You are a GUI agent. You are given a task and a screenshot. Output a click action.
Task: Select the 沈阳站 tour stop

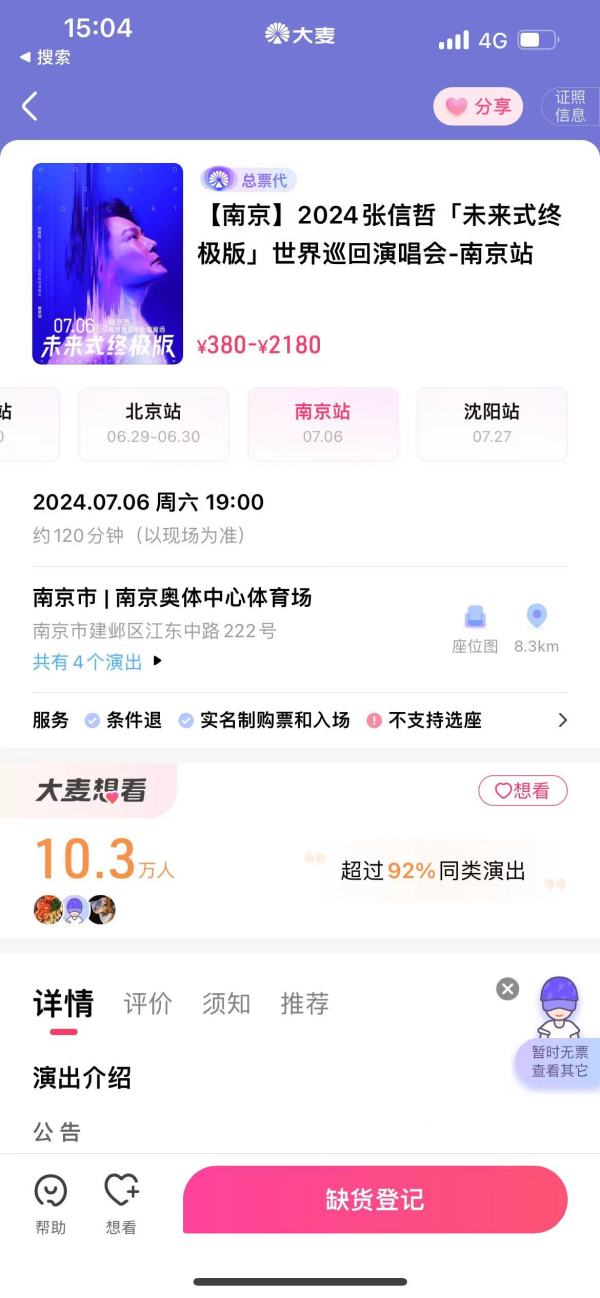tap(492, 423)
